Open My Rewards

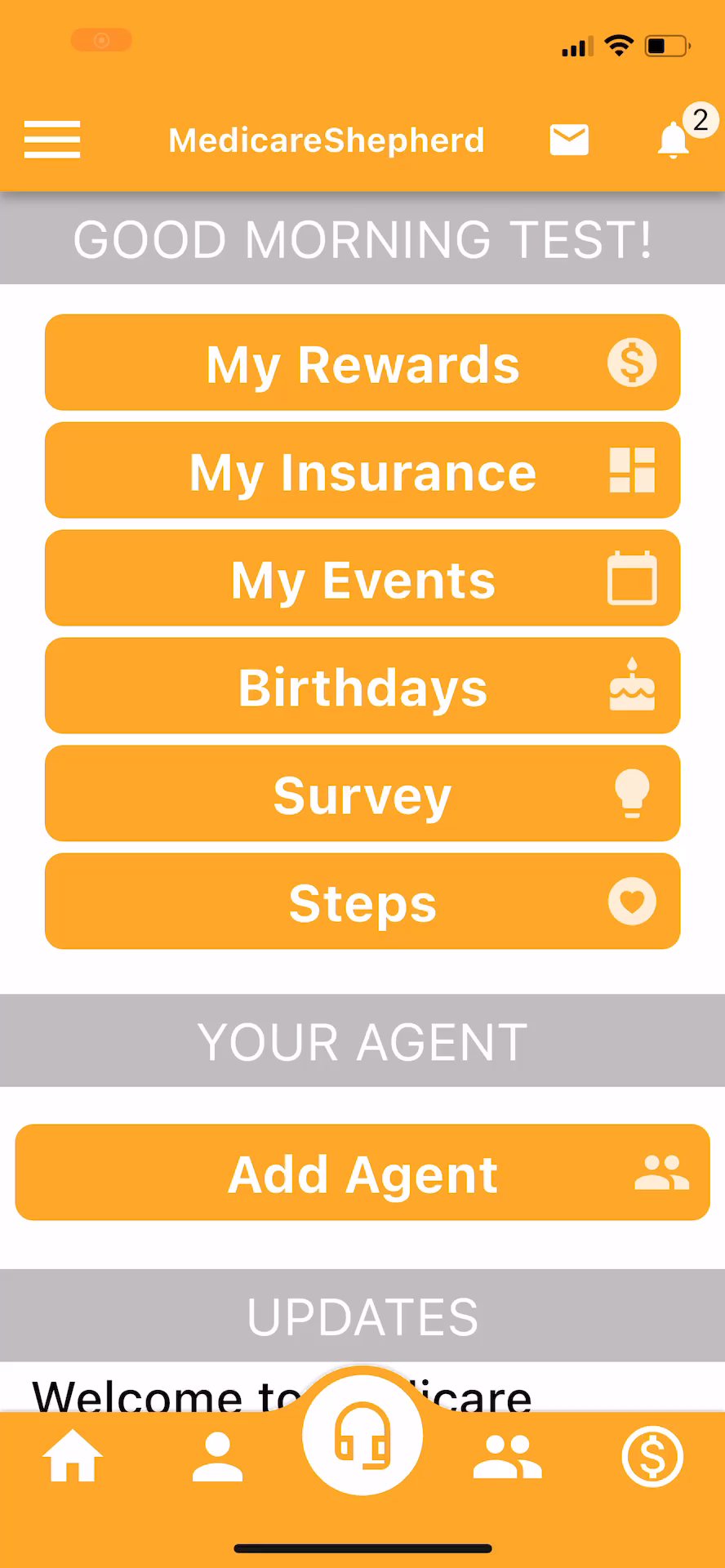362,363
